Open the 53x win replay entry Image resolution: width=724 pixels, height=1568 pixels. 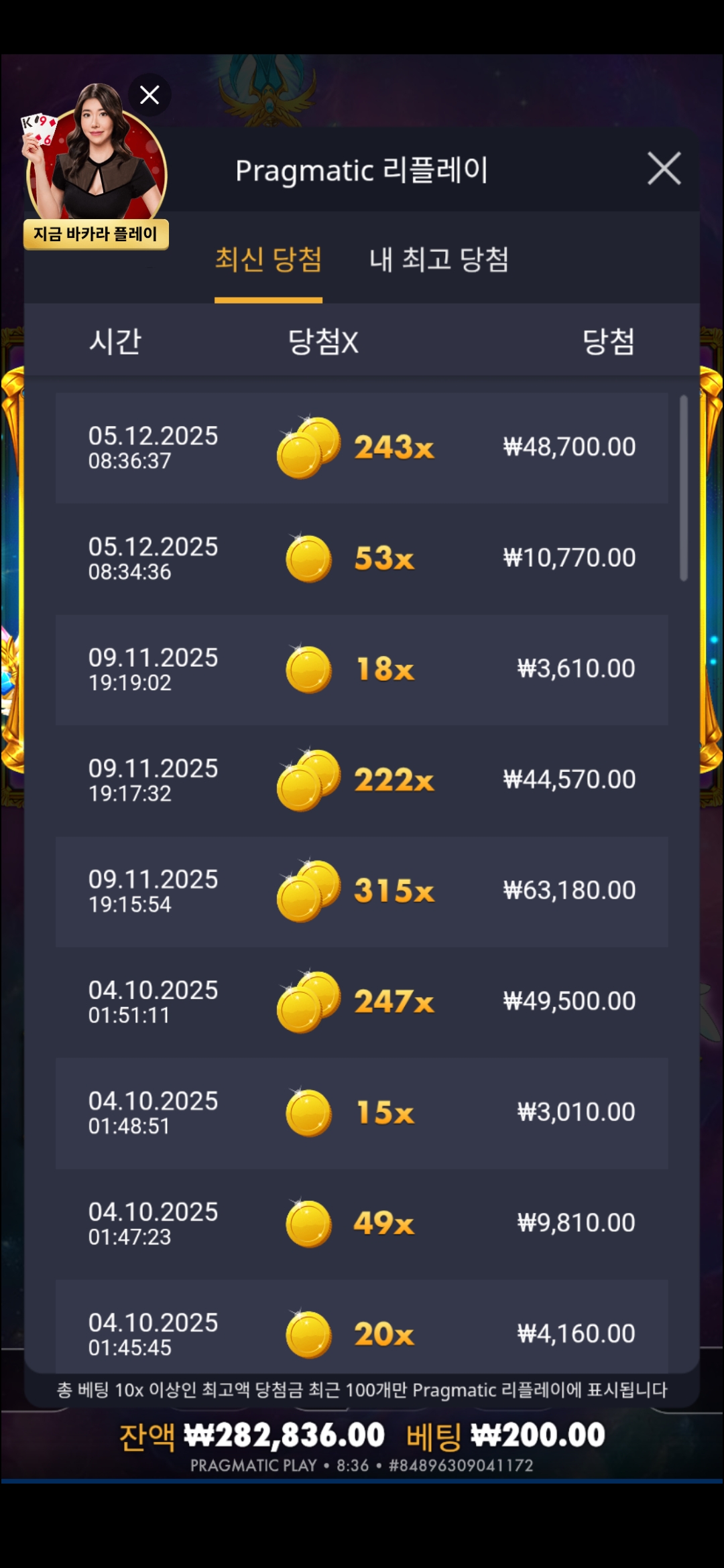coord(362,558)
